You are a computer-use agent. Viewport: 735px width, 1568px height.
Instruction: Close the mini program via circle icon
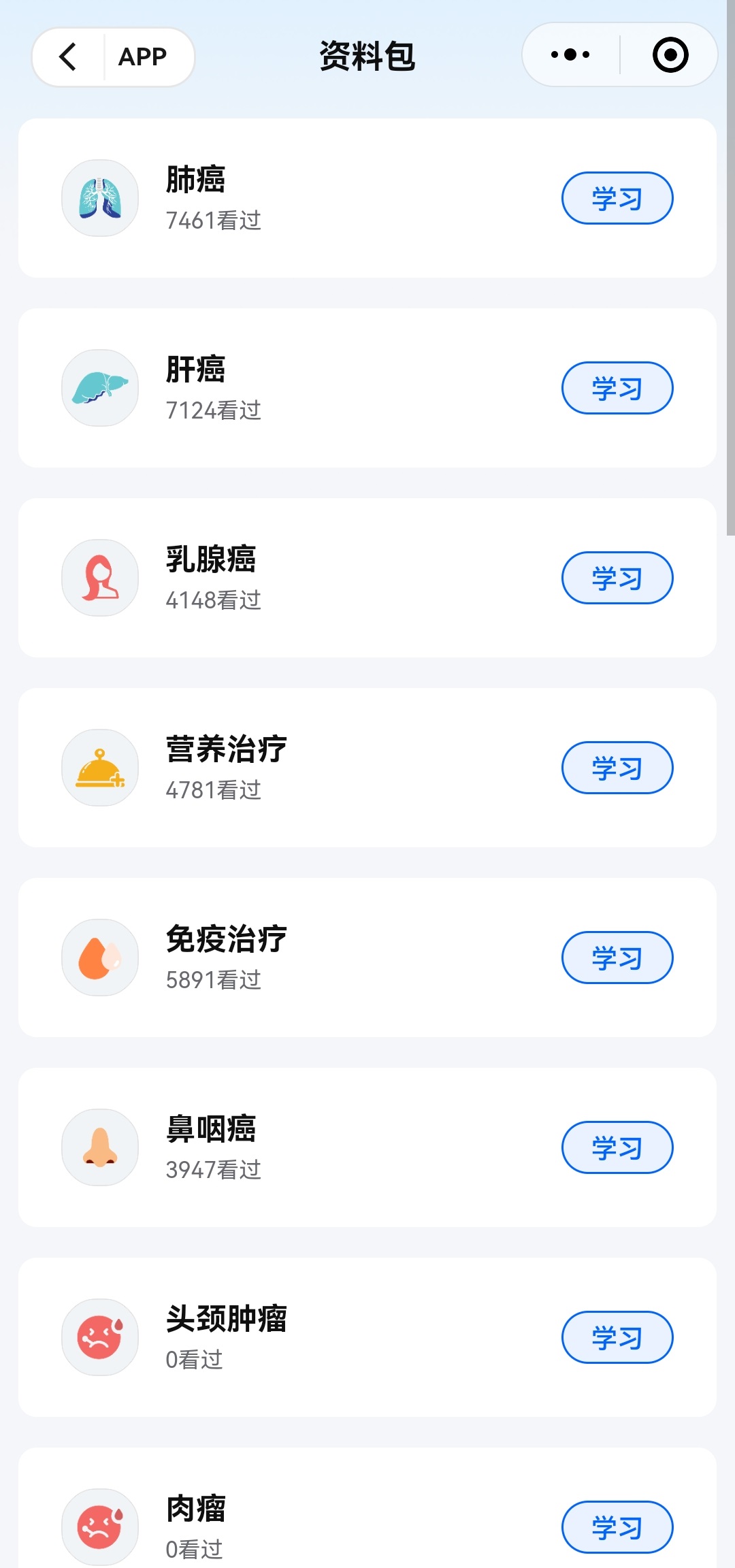[670, 54]
